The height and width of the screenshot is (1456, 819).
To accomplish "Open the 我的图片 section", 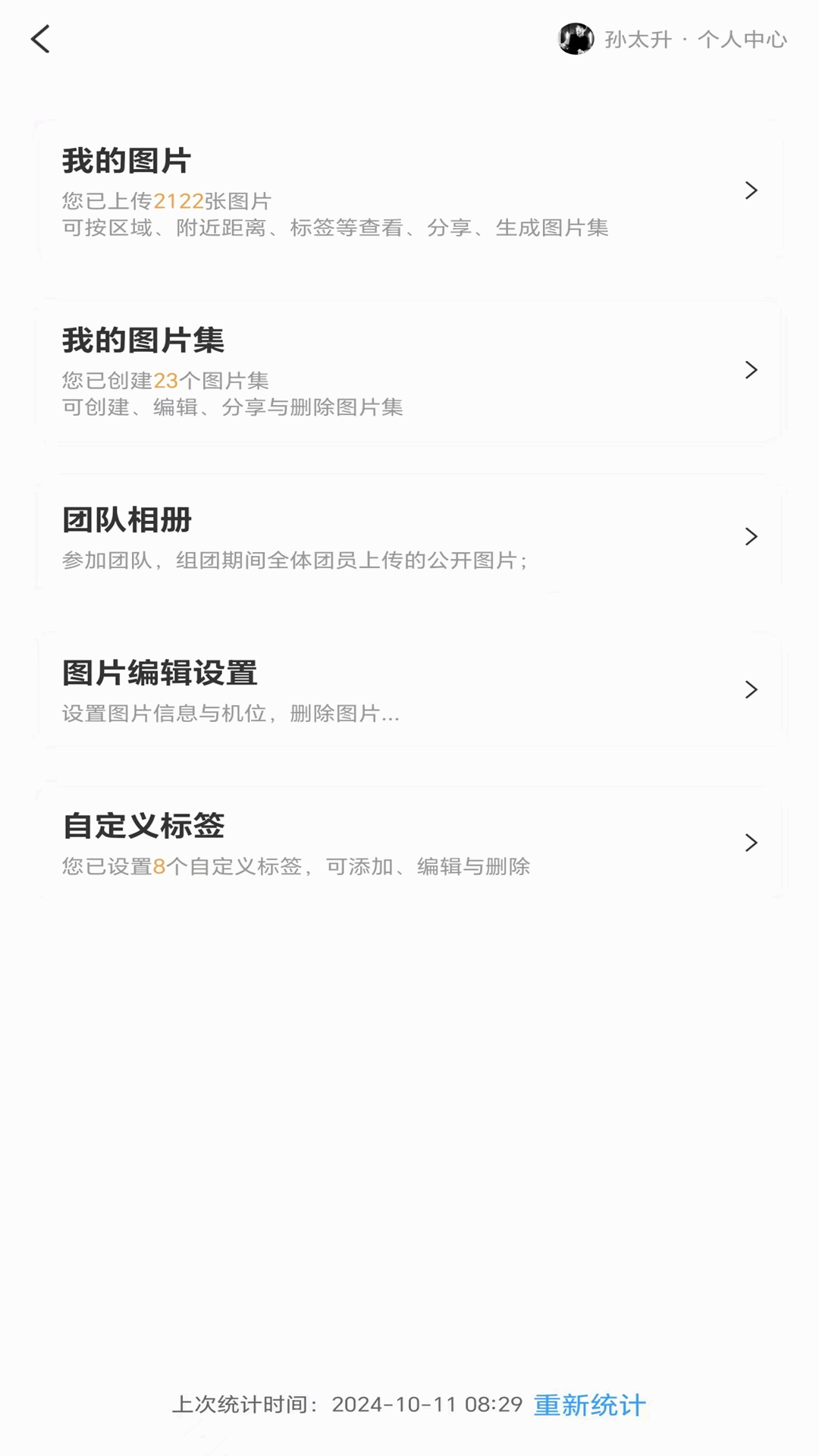I will 409,191.
